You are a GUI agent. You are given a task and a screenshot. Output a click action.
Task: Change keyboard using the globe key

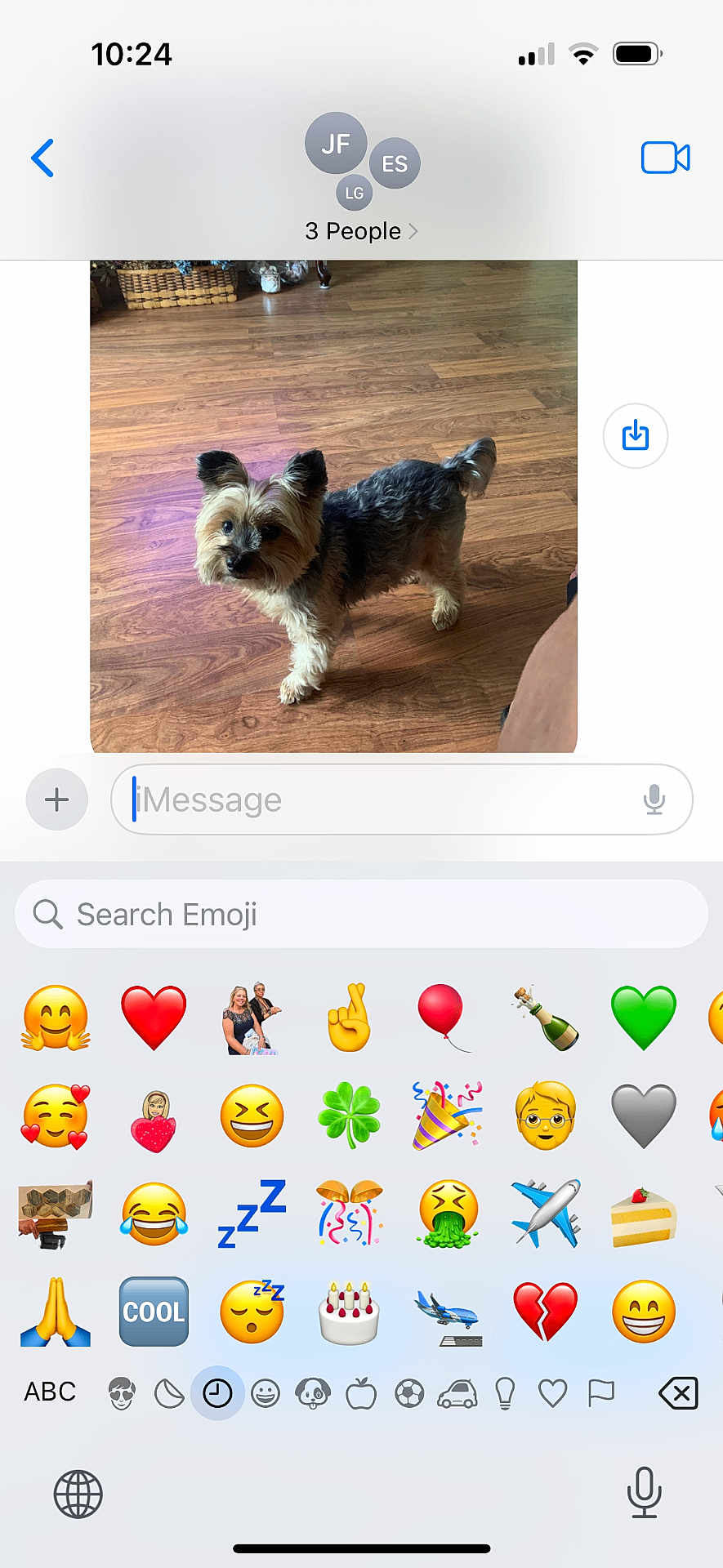click(78, 1494)
